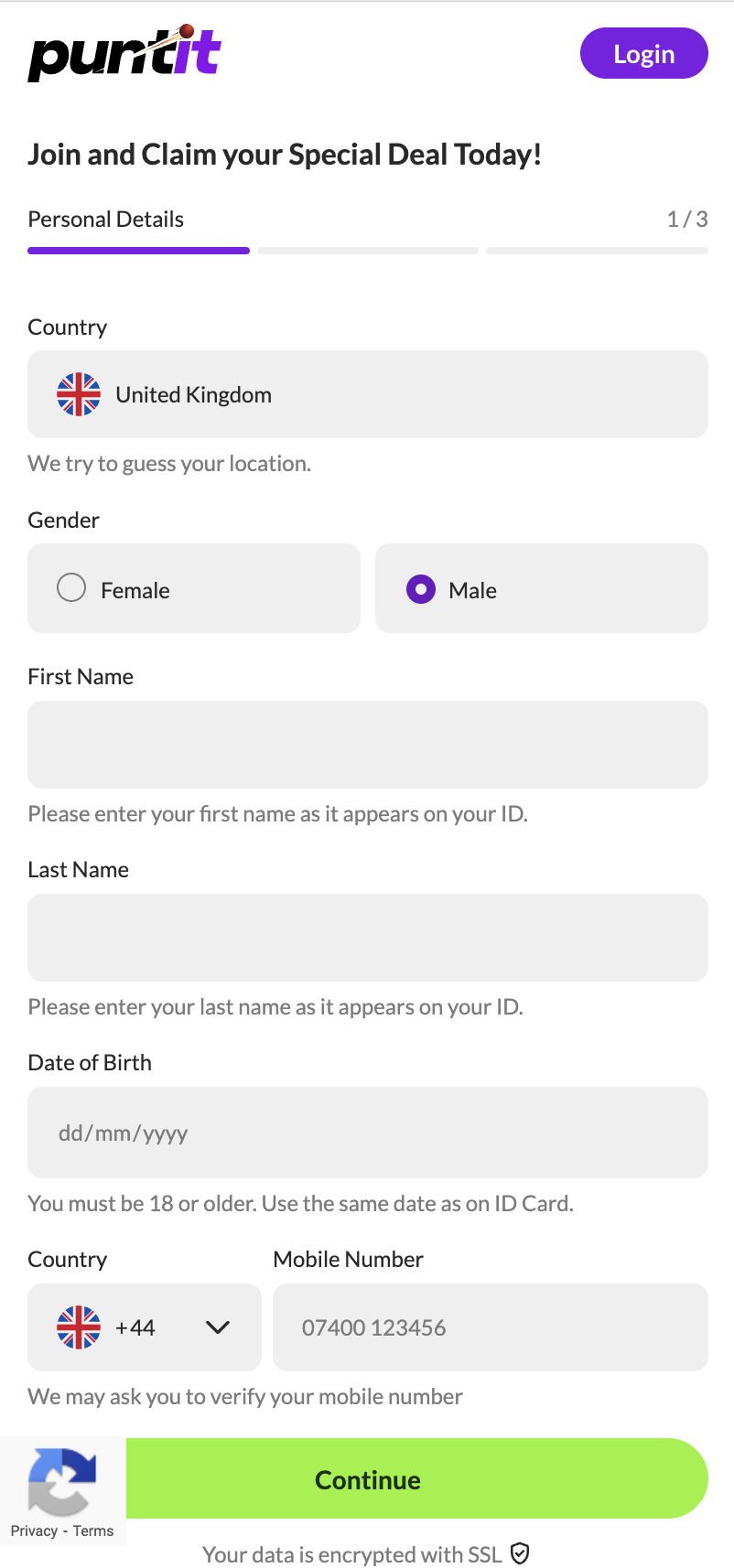Click the purple step one progress bar
734x1568 pixels.
click(138, 250)
